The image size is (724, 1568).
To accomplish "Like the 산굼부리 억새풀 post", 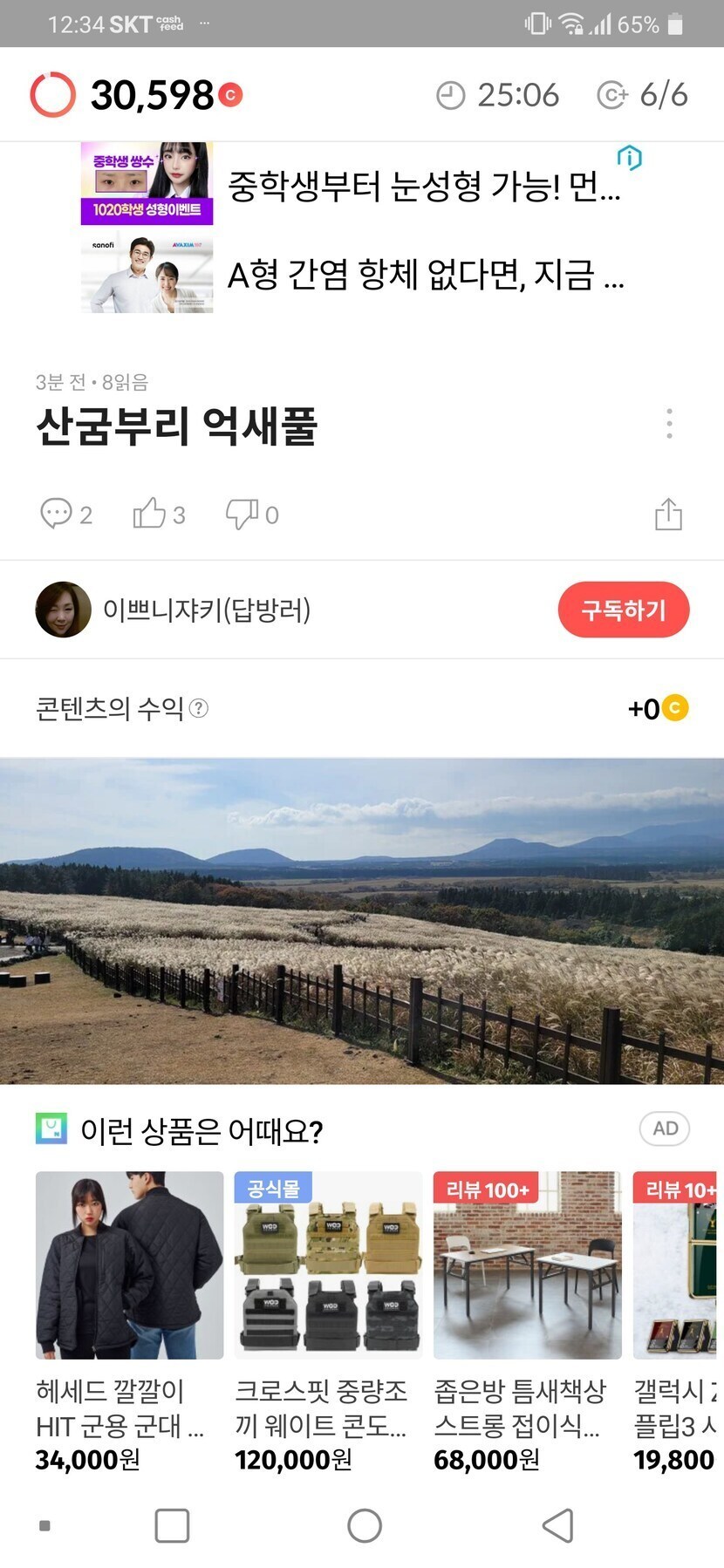I will (158, 514).
